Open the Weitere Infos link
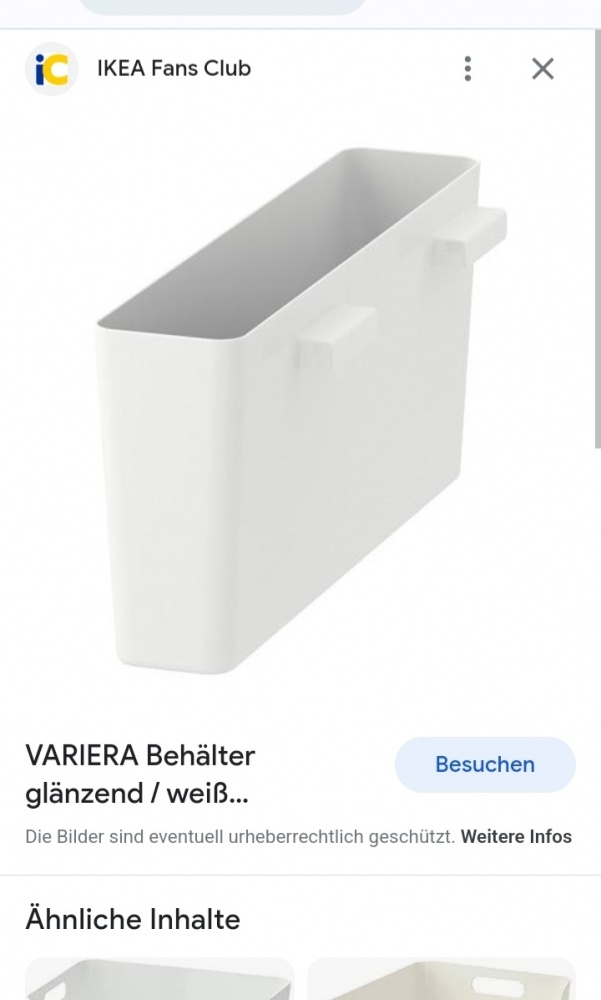 (516, 836)
